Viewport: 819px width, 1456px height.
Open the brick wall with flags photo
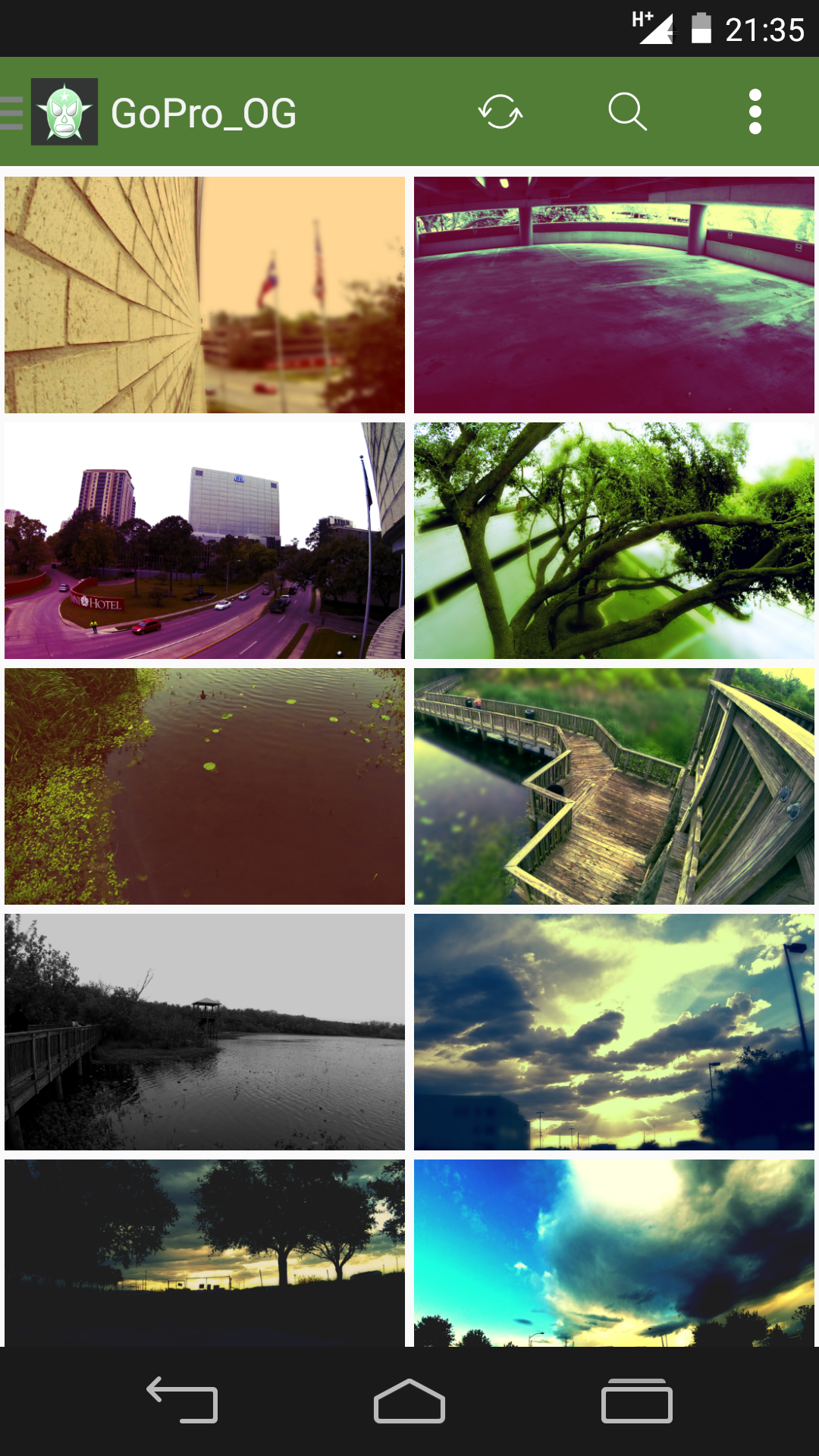point(205,295)
